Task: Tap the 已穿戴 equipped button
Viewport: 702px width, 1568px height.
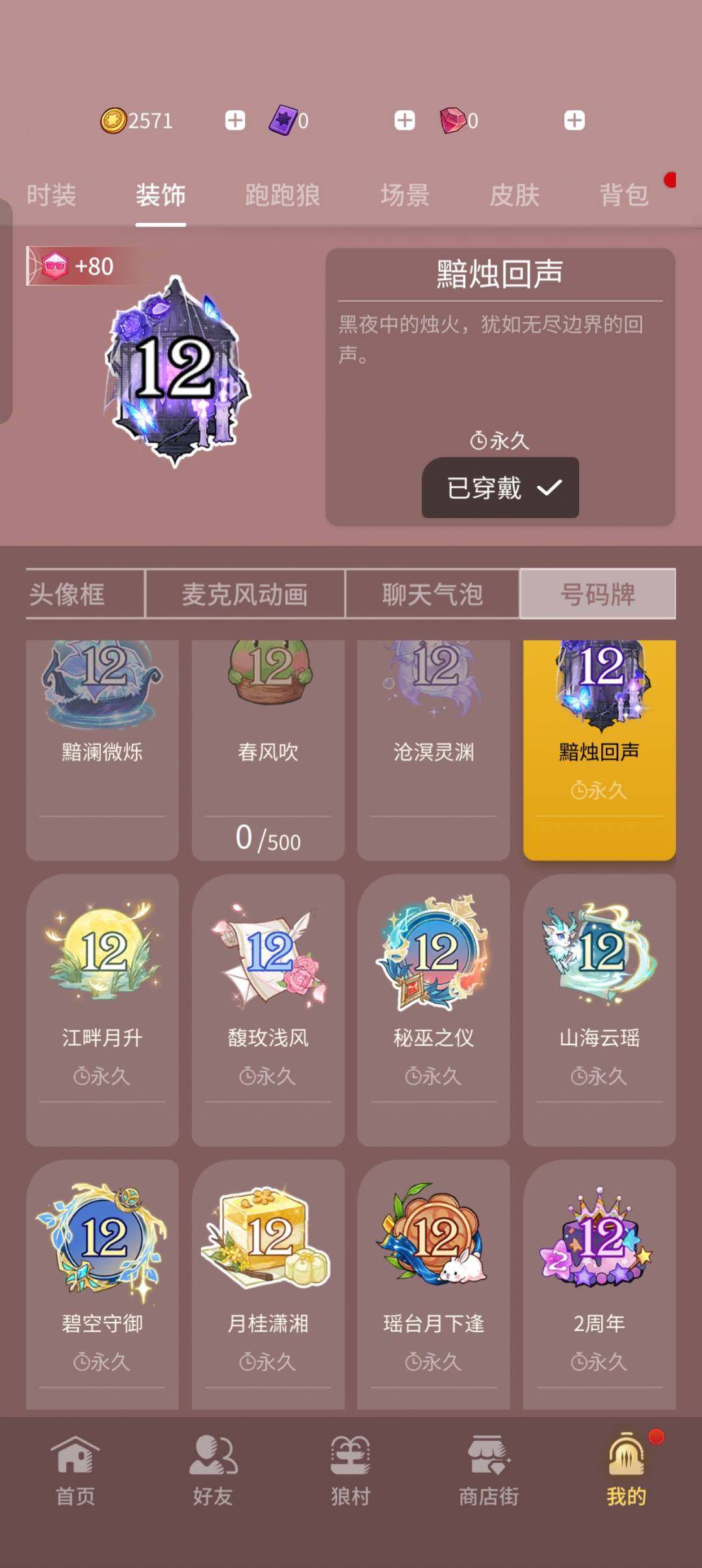Action: click(x=499, y=488)
